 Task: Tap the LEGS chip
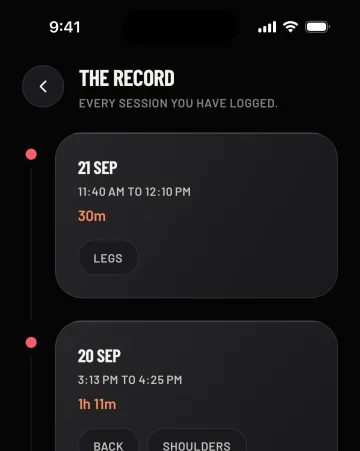point(108,258)
